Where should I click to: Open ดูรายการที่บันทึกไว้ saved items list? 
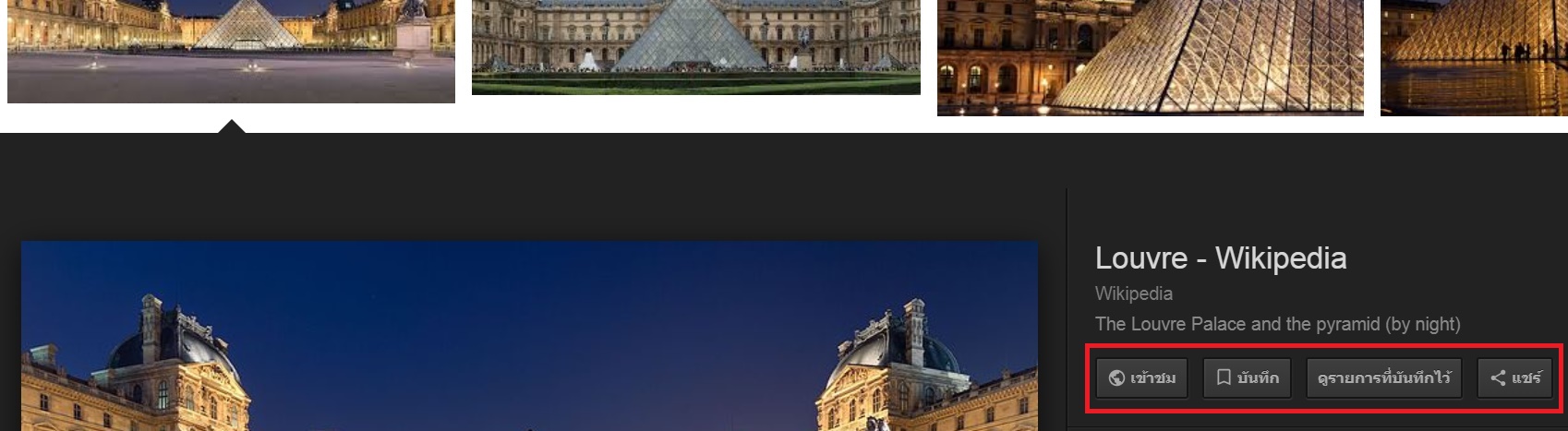click(x=1383, y=378)
